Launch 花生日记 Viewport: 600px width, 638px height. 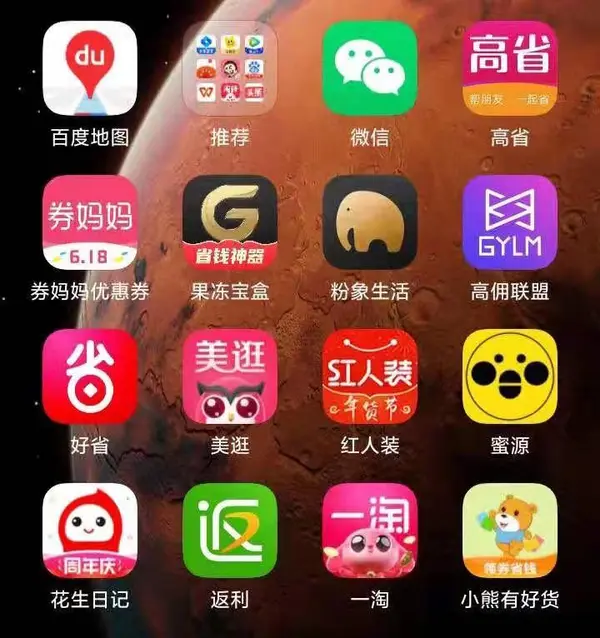point(90,530)
